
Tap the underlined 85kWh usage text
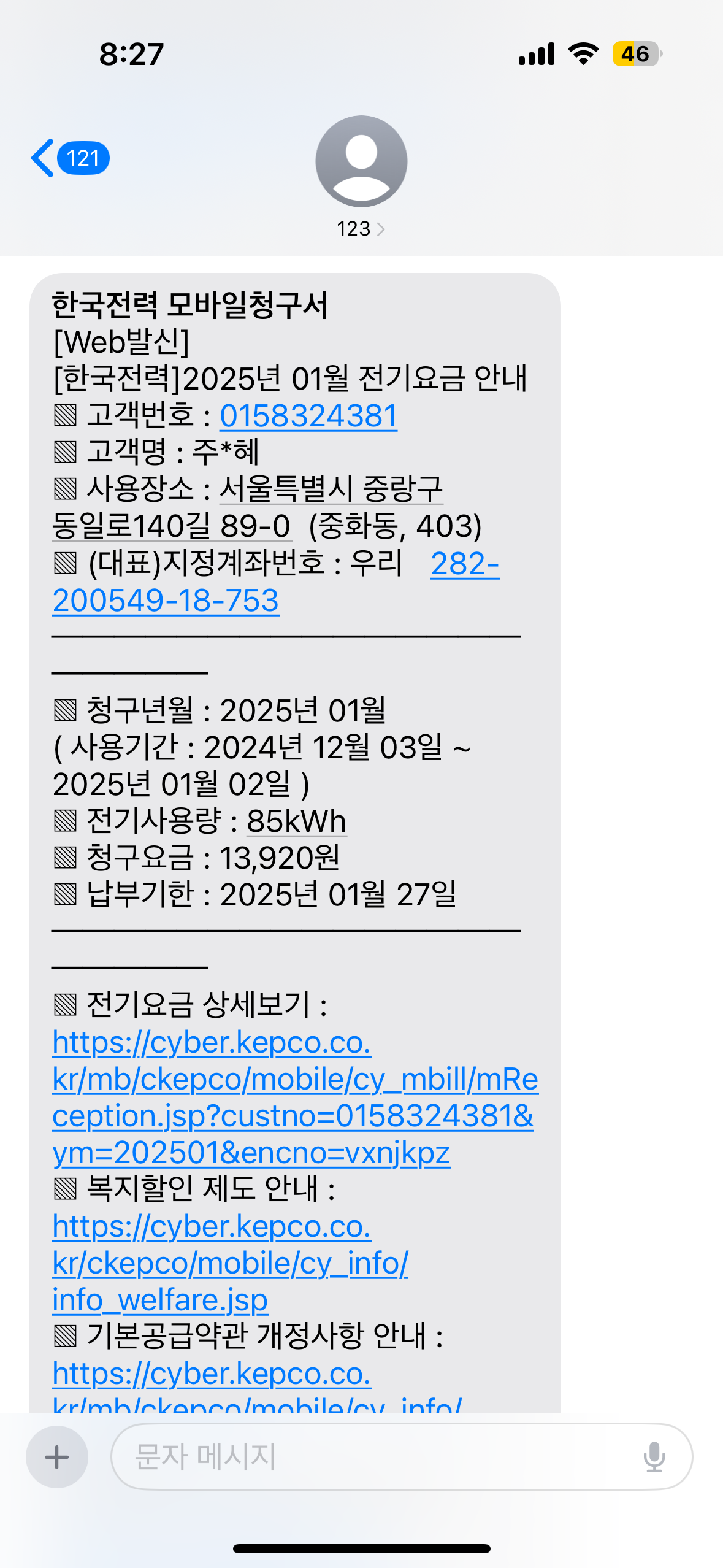[296, 821]
